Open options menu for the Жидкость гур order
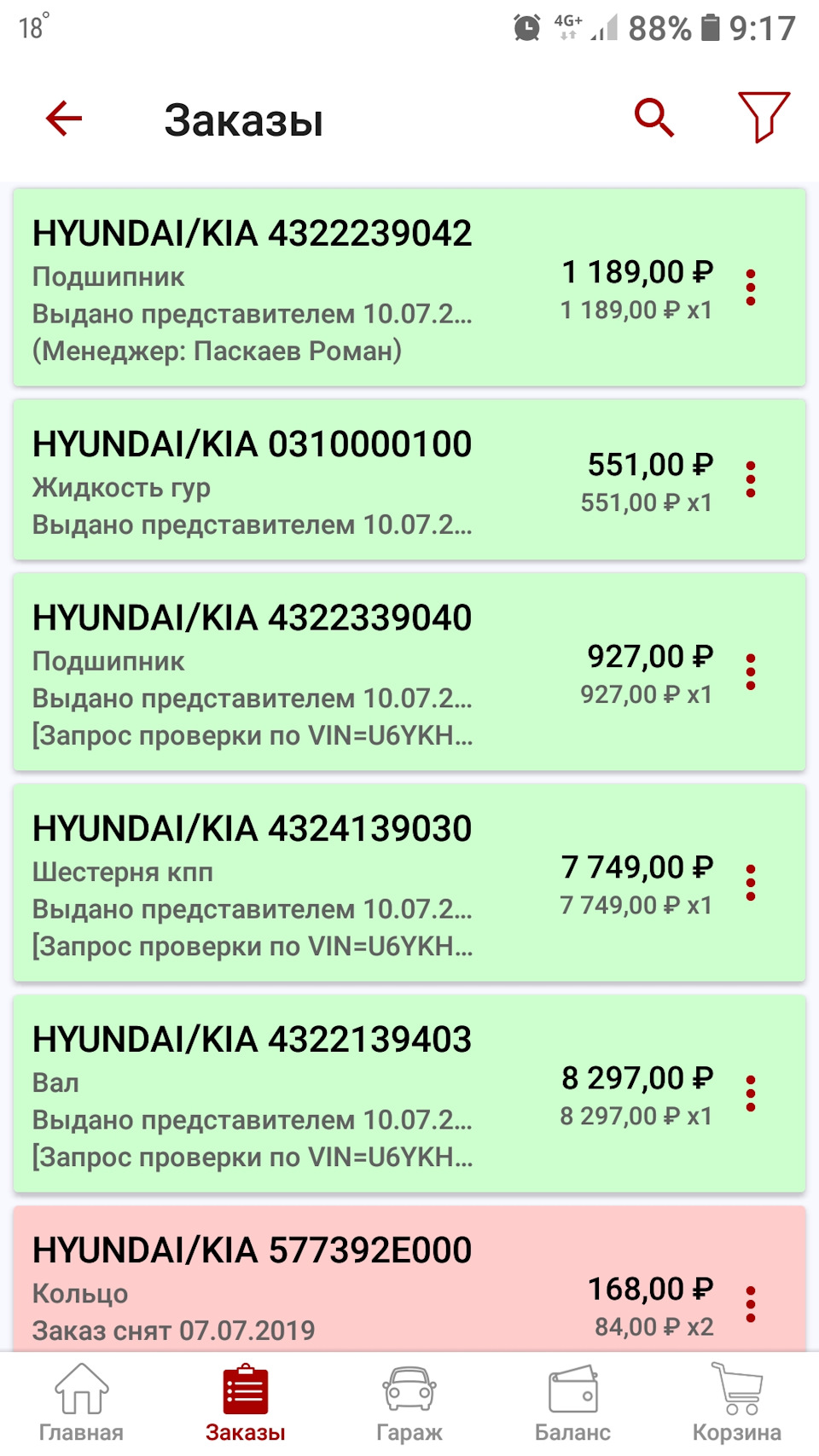 751,479
